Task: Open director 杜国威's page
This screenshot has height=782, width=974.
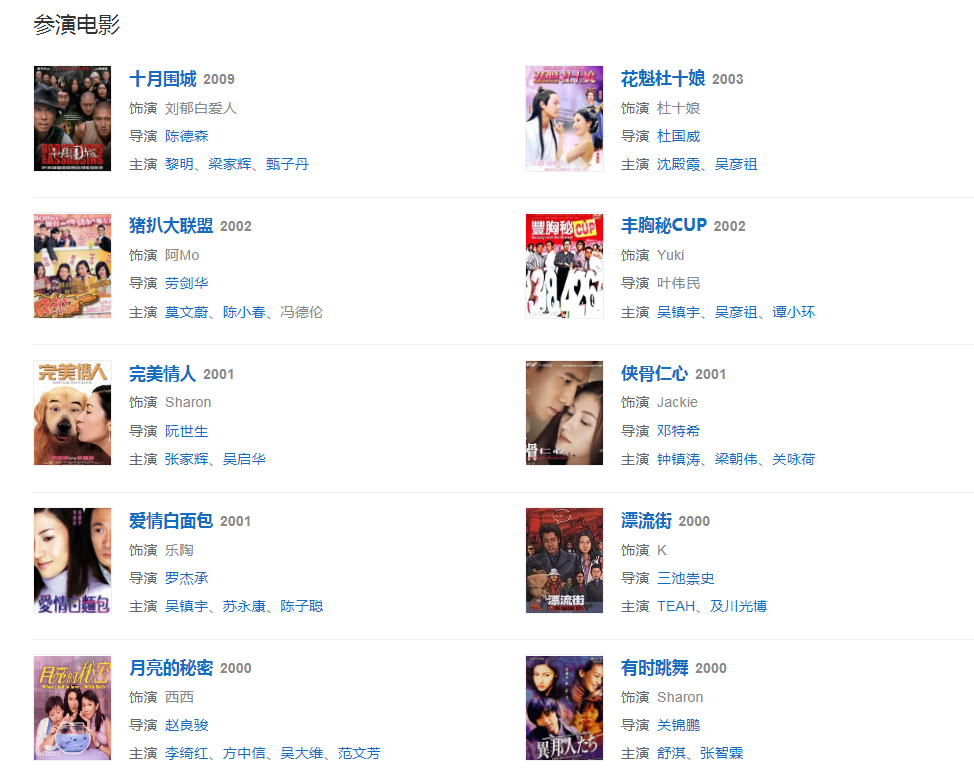Action: click(678, 136)
